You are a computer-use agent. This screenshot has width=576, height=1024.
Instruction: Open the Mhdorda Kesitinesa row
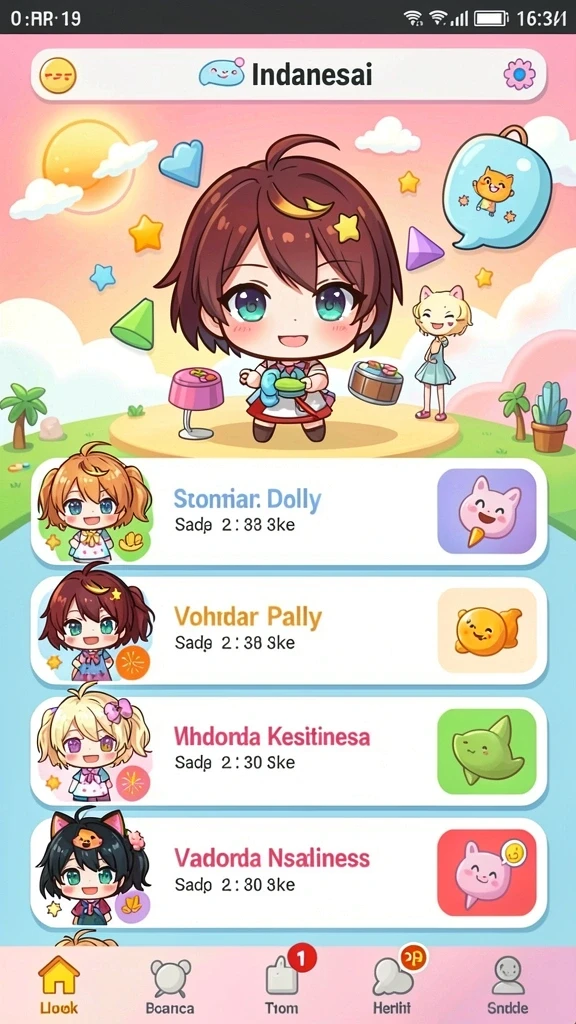click(289, 751)
